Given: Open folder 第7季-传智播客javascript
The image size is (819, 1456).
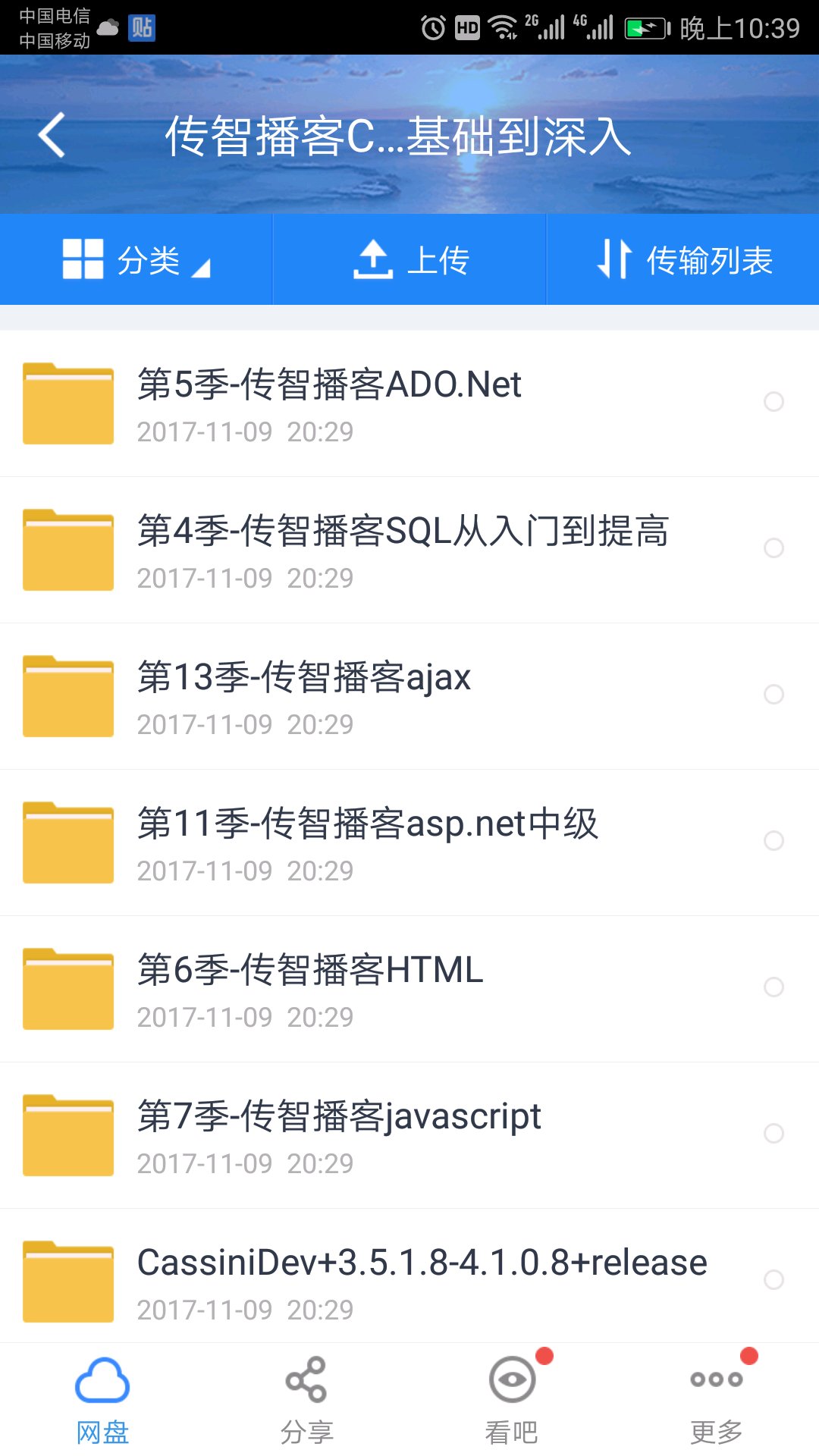Looking at the screenshot, I should [x=409, y=1135].
